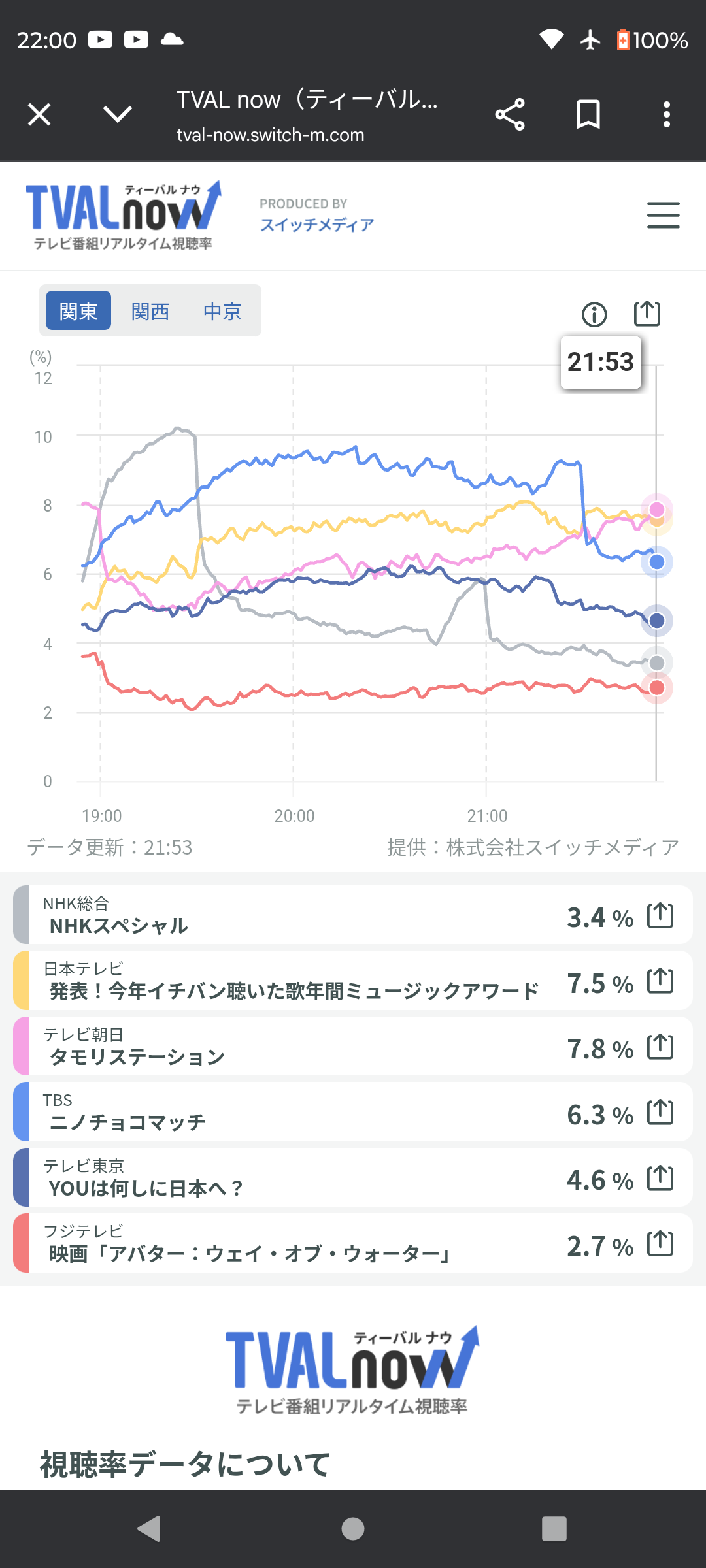Select the 中京 region tab
706x1568 pixels.
pos(222,311)
